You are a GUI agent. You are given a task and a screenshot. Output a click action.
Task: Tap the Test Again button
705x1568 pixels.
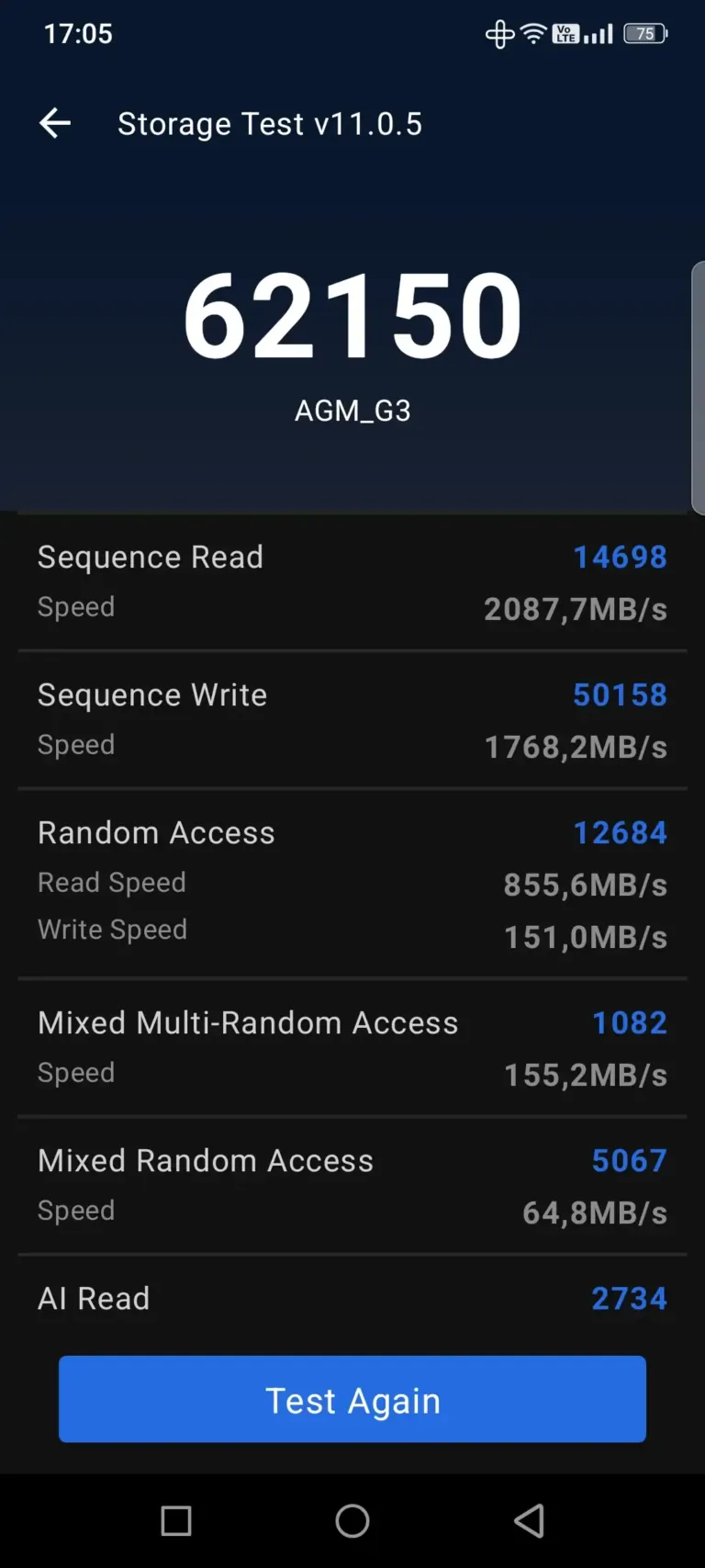click(x=352, y=1399)
